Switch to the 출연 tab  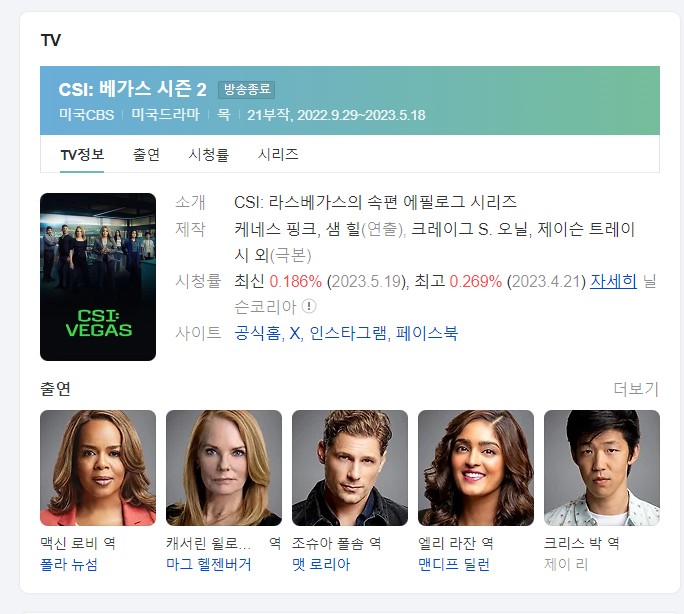point(146,155)
